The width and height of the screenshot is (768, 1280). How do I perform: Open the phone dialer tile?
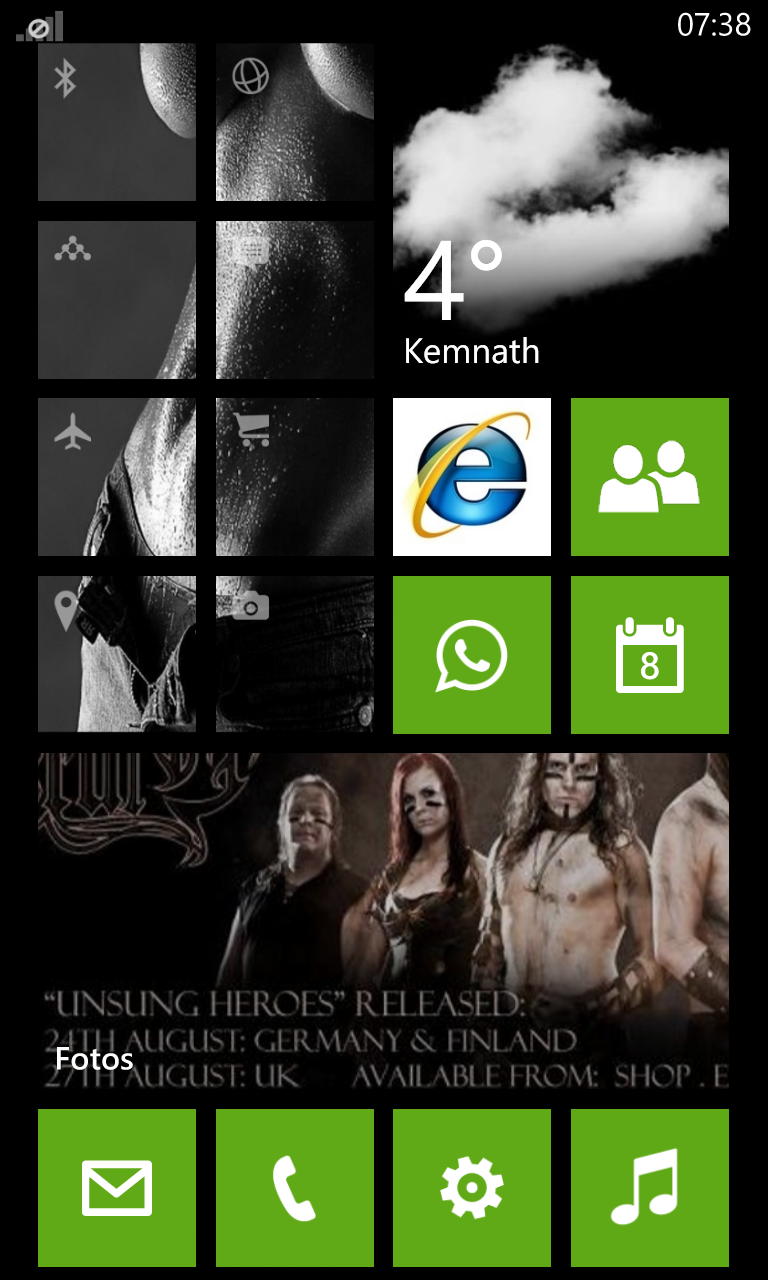point(295,1188)
